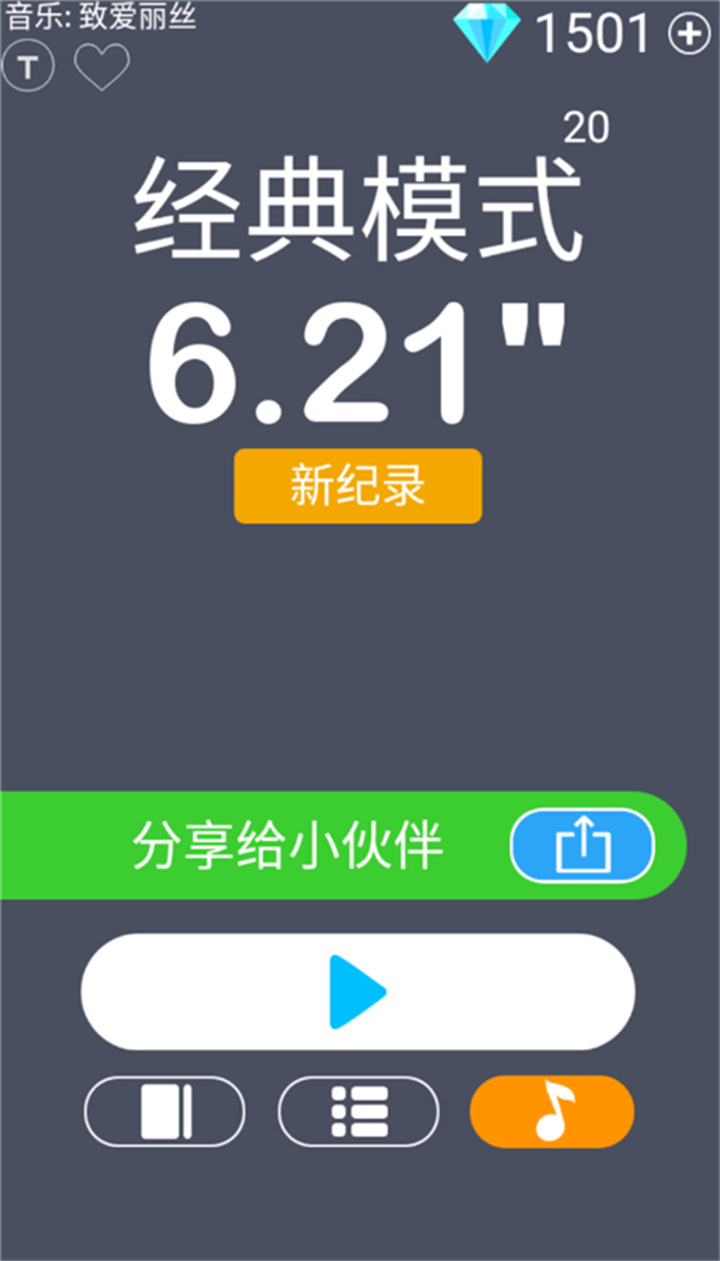
Task: Open the list icon at bottom center
Action: tap(357, 1112)
